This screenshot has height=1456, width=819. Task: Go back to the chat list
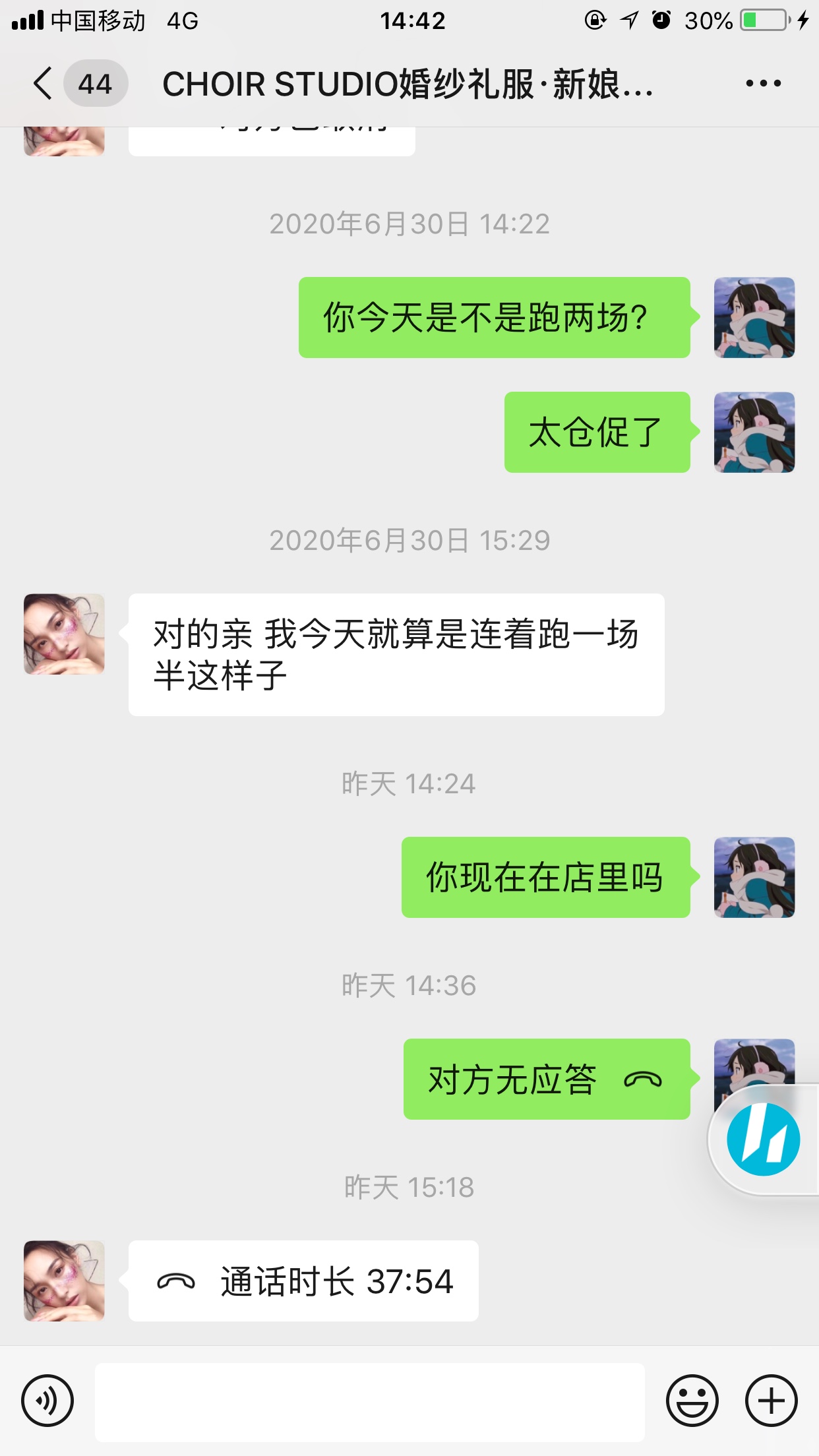(44, 84)
